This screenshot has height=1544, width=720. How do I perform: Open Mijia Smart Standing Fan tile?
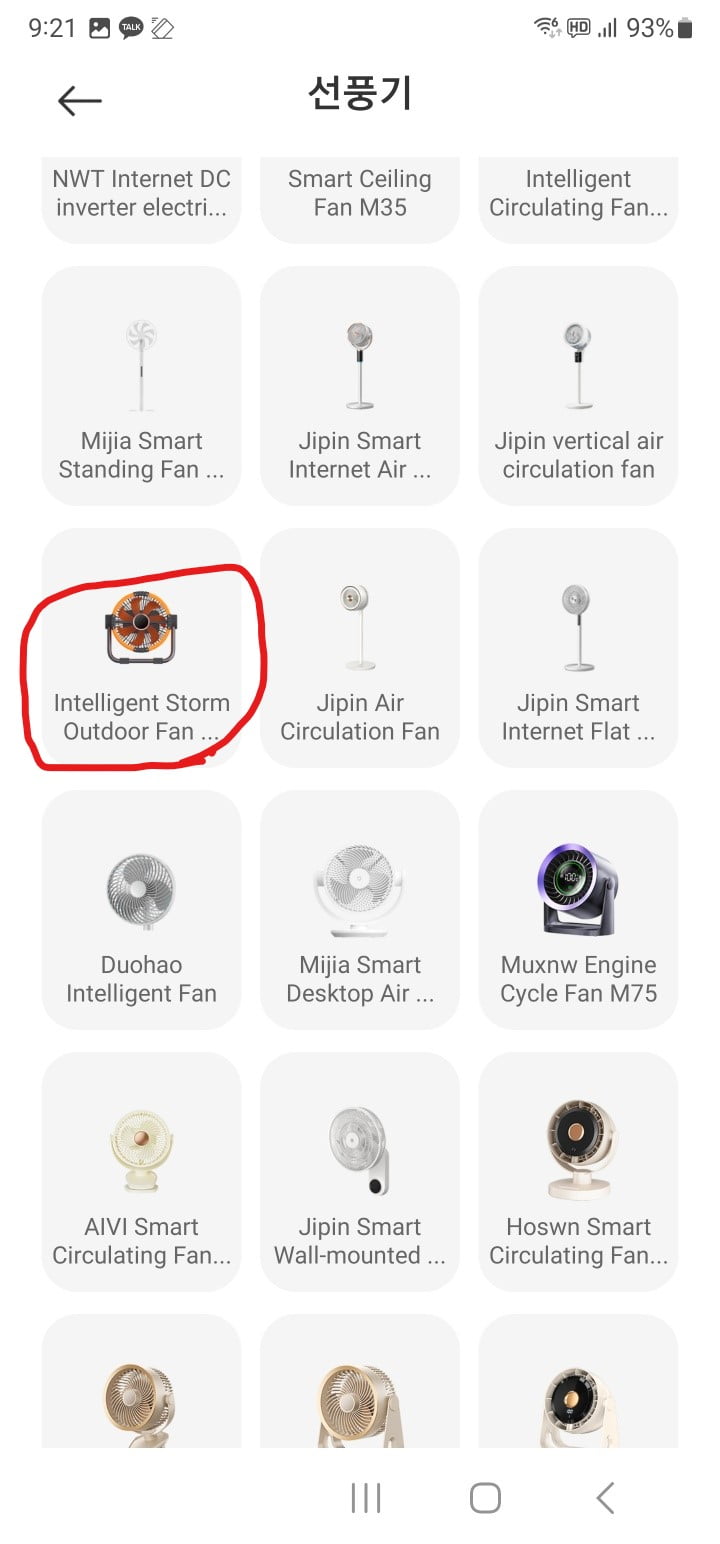tap(141, 386)
